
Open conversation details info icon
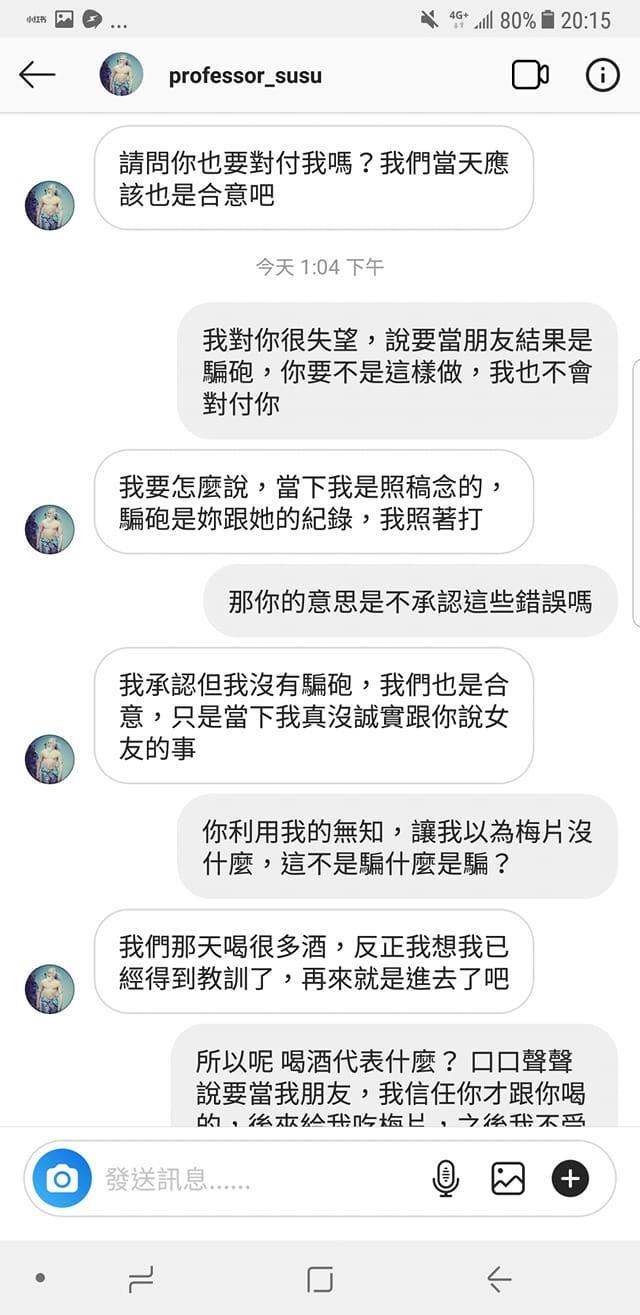click(602, 75)
